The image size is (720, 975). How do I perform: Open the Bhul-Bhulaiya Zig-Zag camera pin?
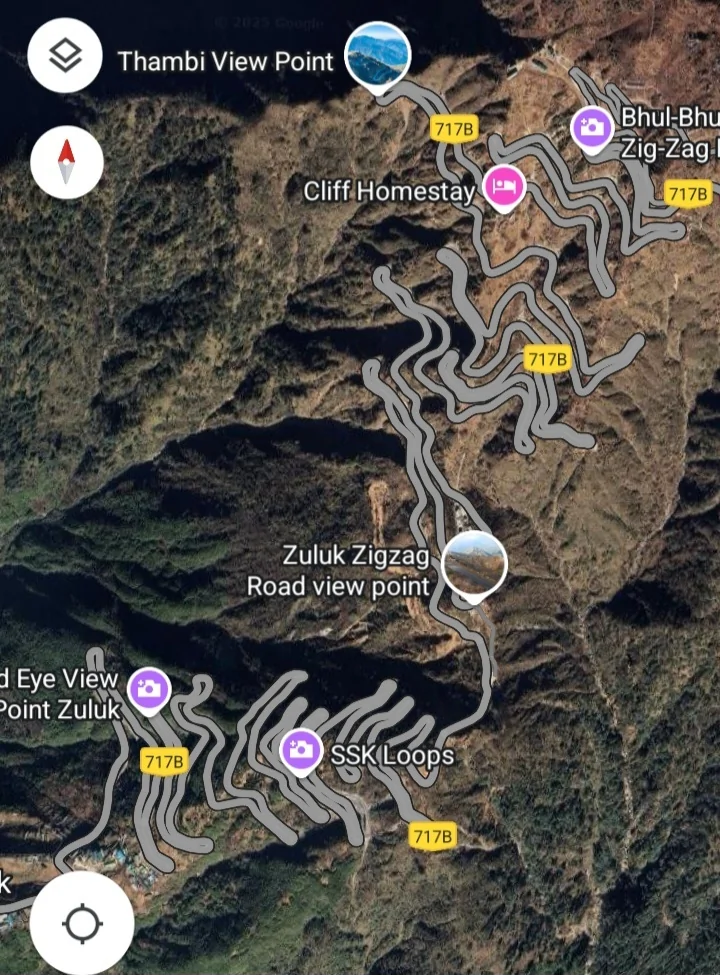[x=591, y=128]
